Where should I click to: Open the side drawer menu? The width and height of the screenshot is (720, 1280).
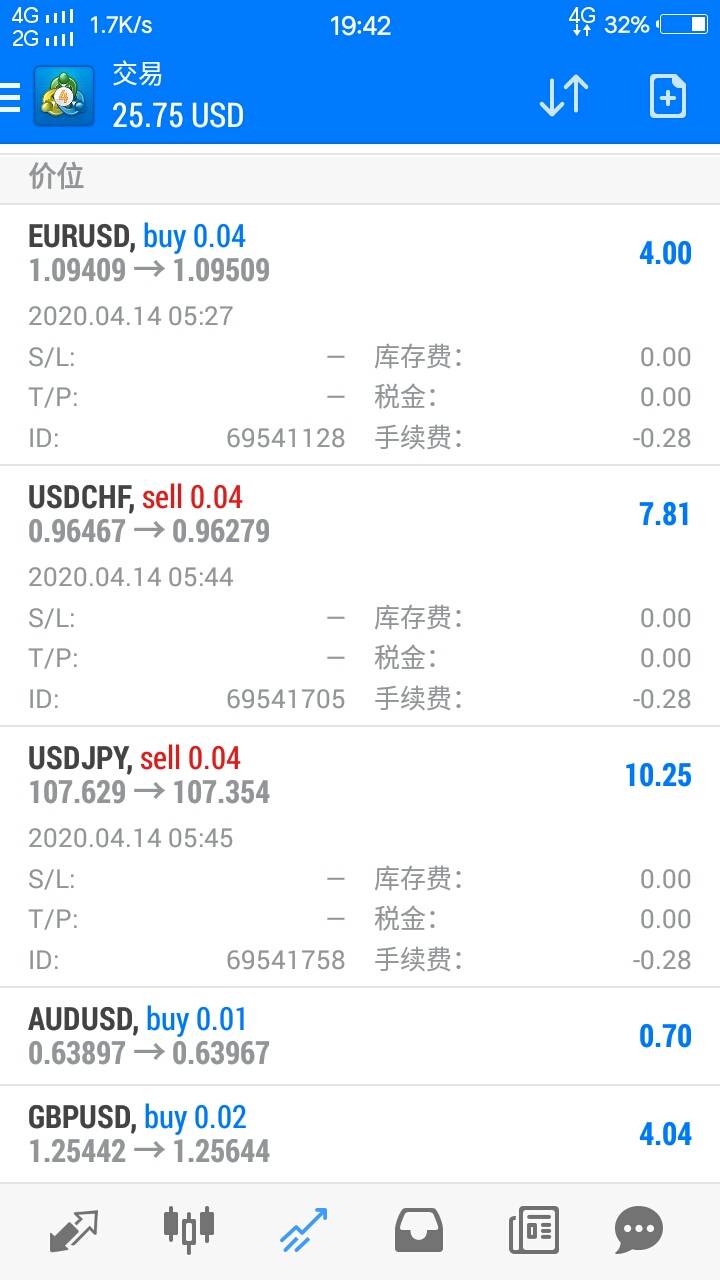tap(12, 97)
